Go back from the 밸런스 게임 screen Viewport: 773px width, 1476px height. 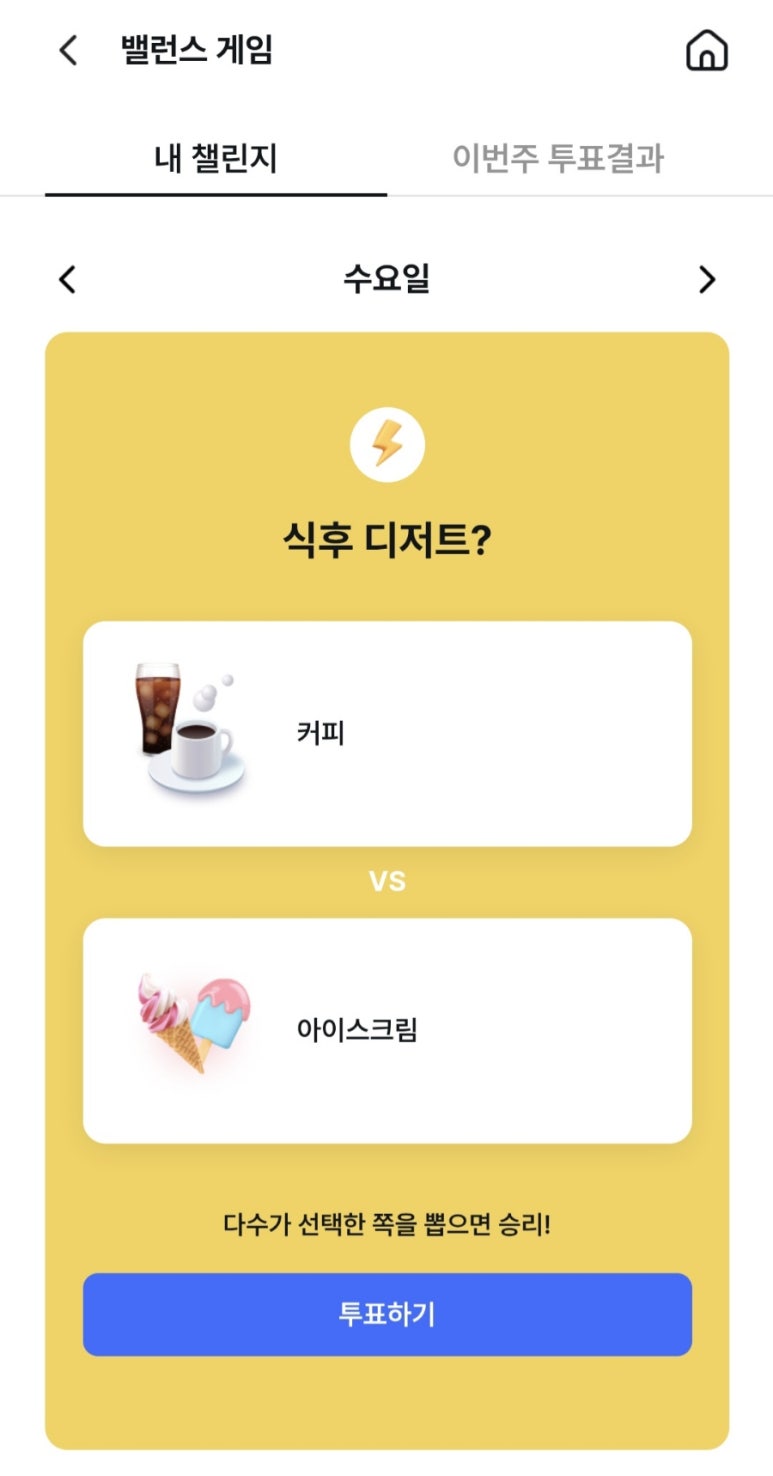68,50
